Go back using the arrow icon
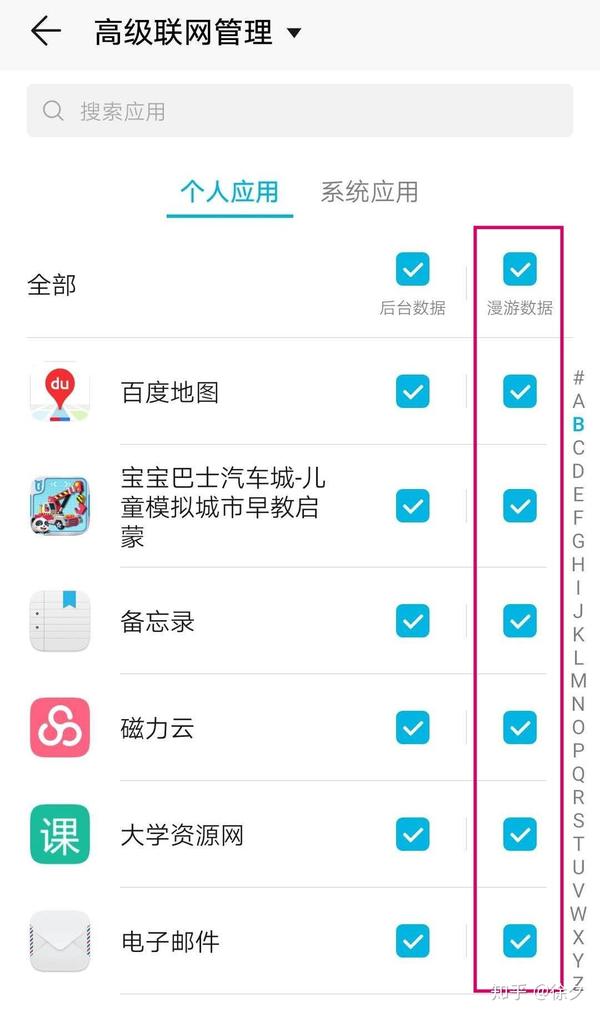 point(45,32)
